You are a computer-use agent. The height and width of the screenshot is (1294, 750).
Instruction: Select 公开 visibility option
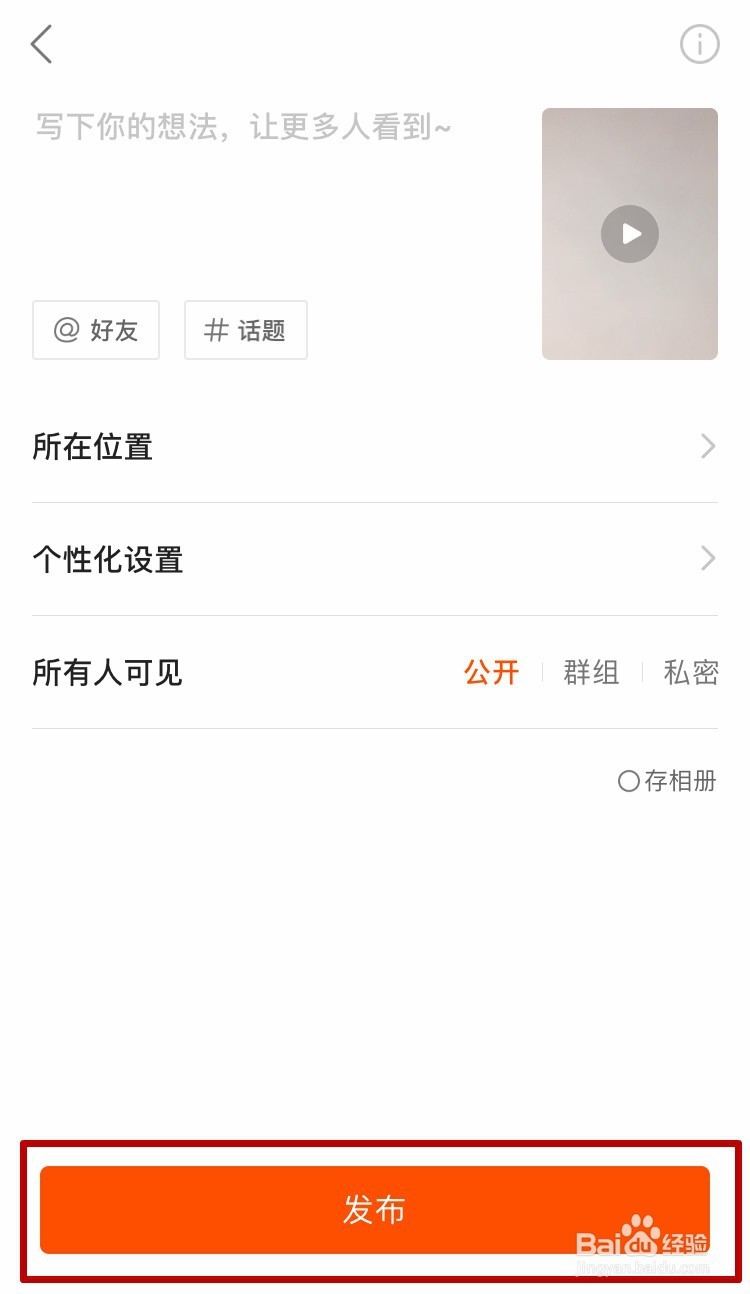coord(491,673)
